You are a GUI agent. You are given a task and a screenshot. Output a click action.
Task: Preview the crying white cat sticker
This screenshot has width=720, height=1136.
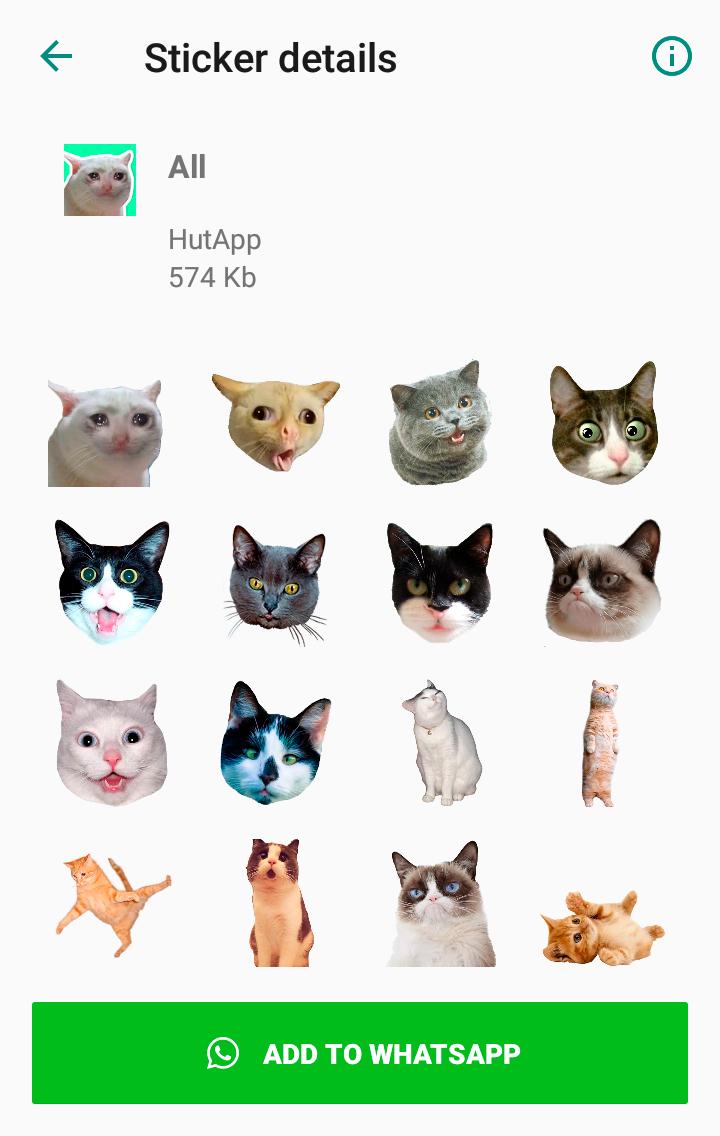(105, 433)
